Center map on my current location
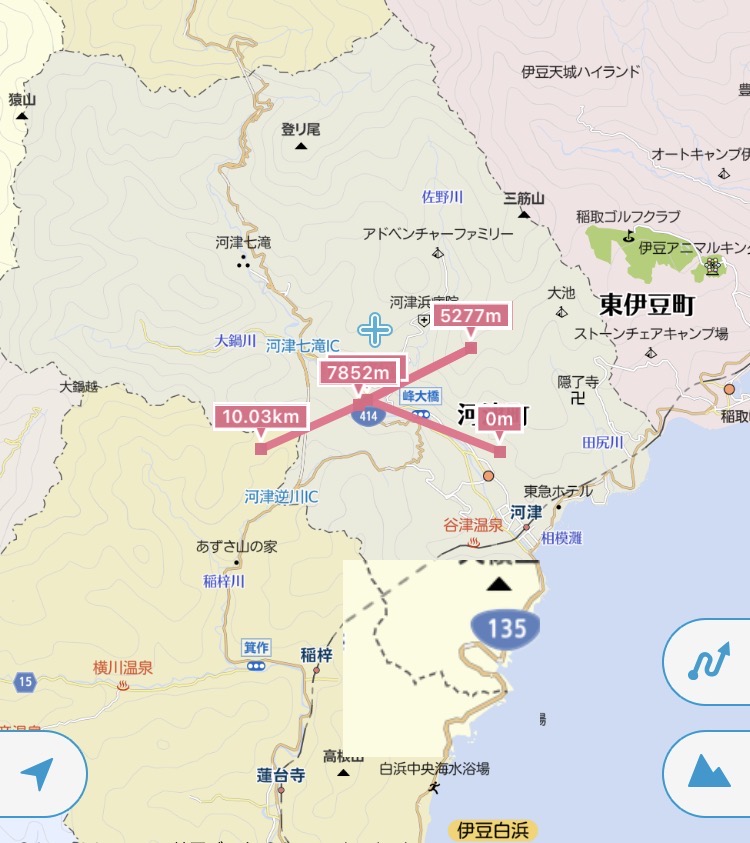This screenshot has width=750, height=843. tap(38, 774)
